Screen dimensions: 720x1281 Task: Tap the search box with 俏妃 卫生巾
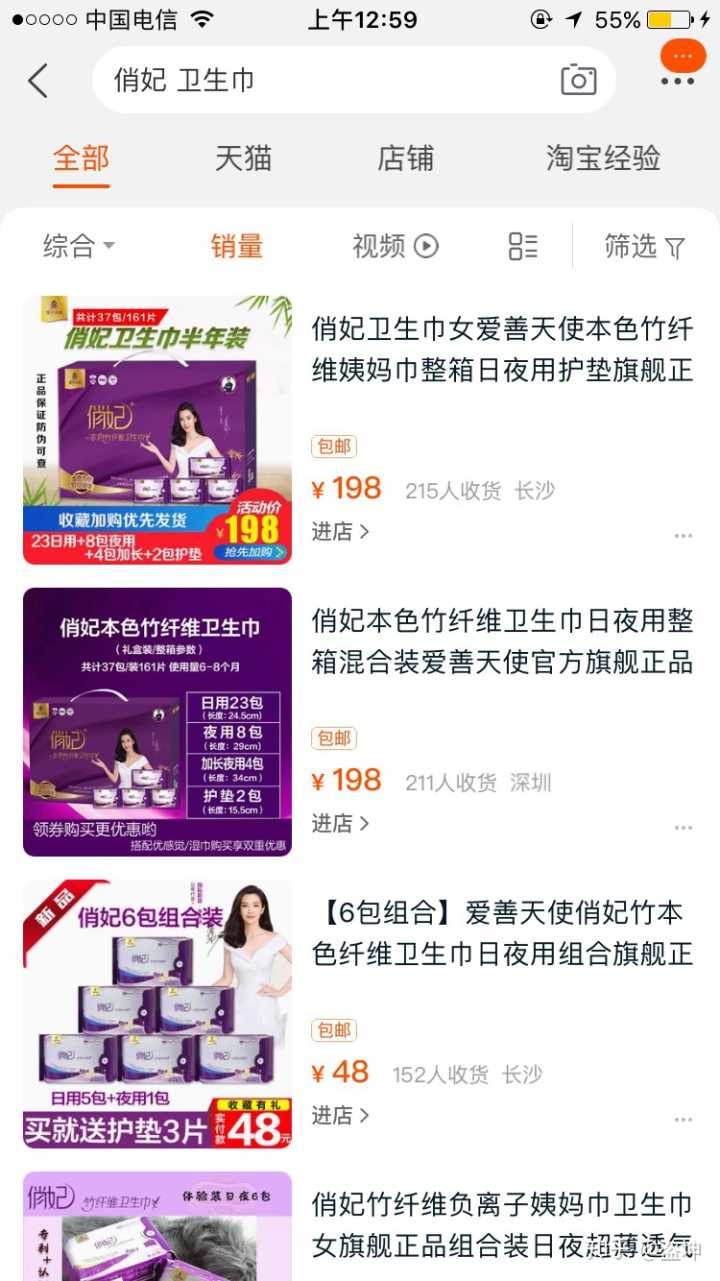[x=320, y=80]
